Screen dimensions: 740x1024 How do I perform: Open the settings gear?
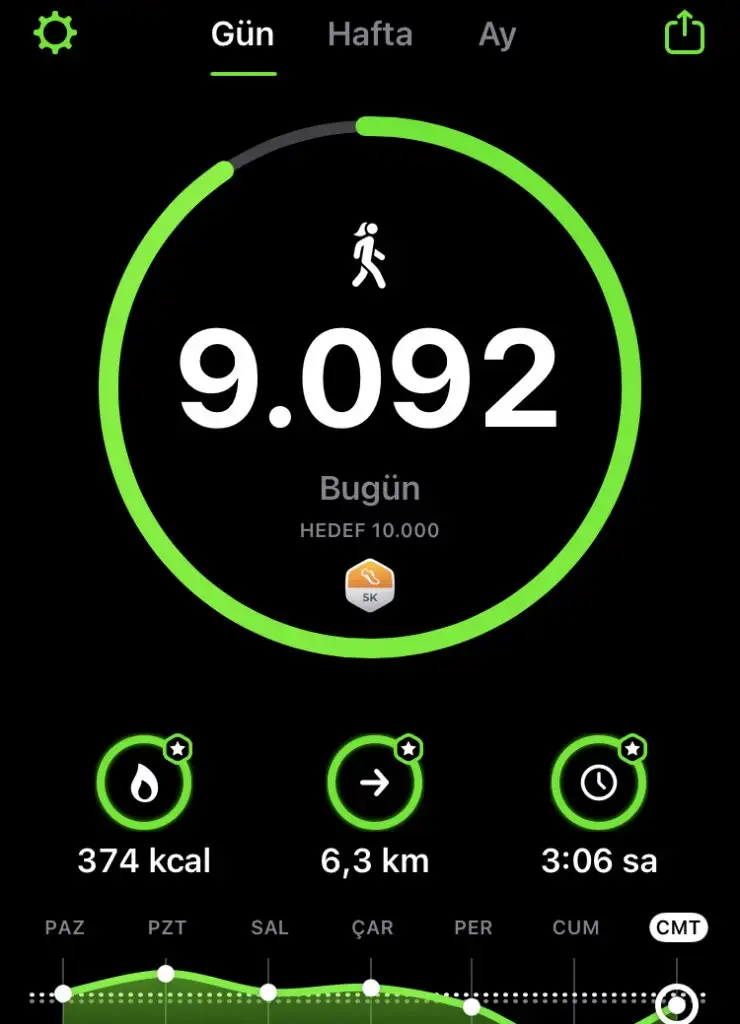(55, 34)
